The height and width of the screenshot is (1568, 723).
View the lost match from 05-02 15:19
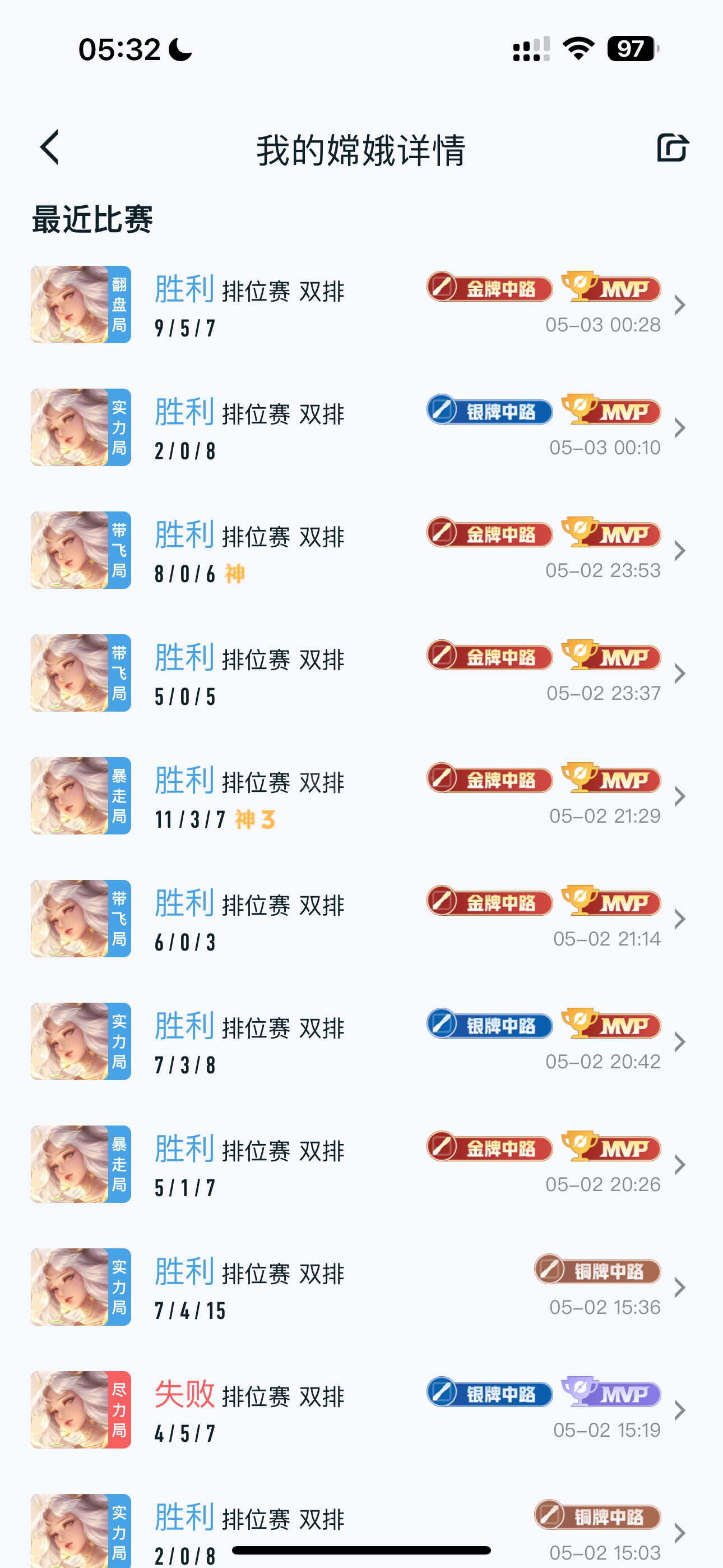(361, 1411)
